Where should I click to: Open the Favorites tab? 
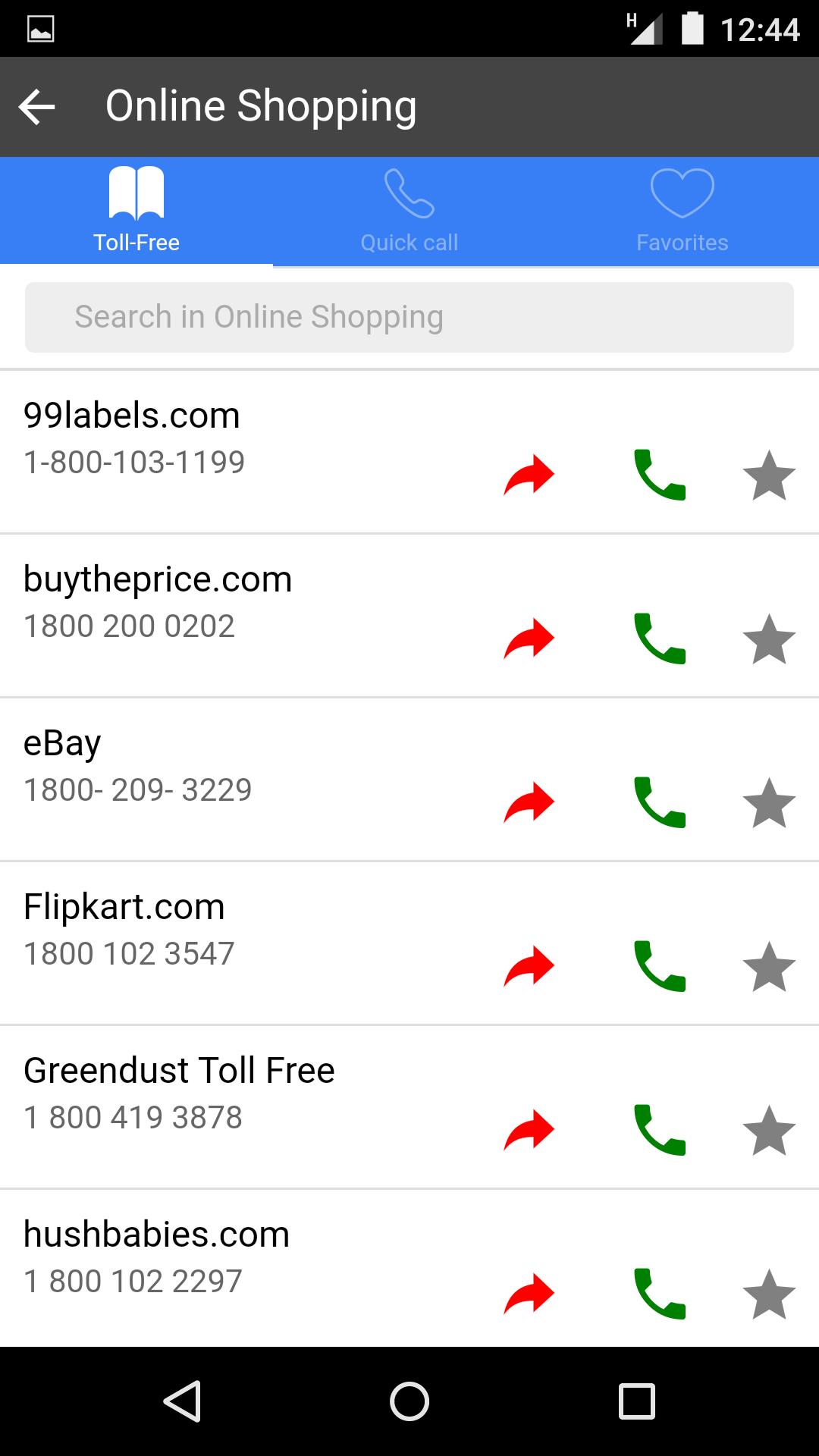(x=682, y=212)
